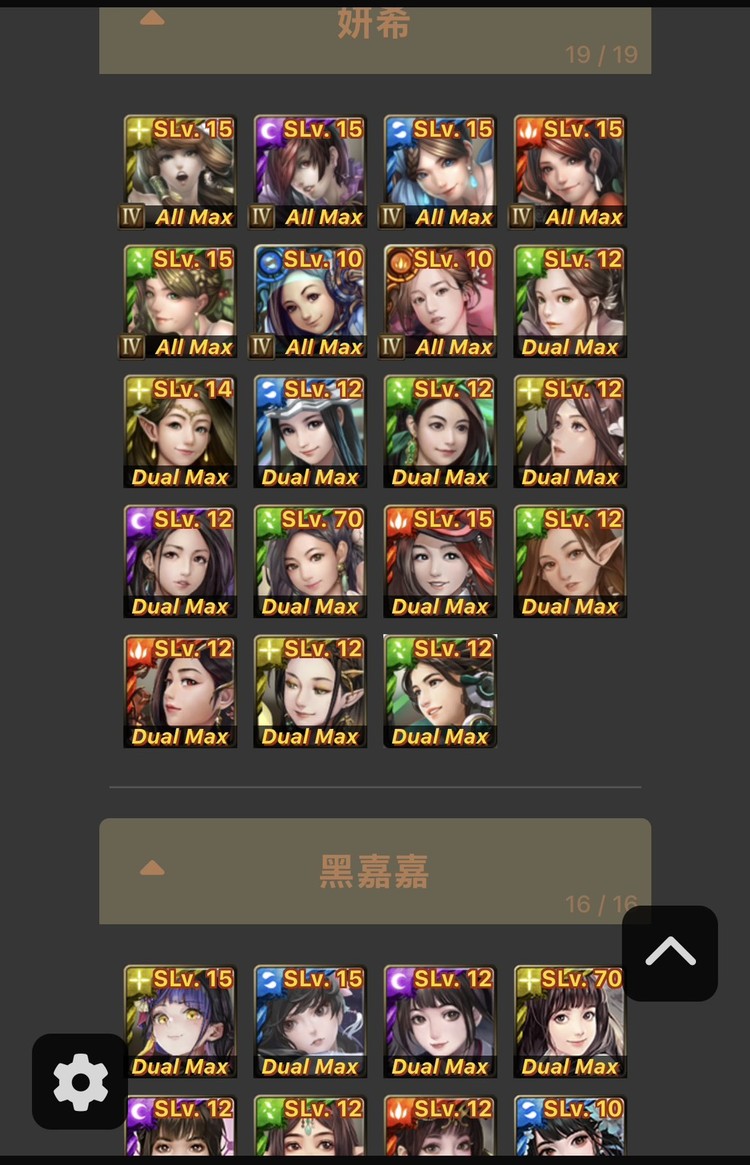Open the SLv. 70 card under 黑嘉嘉
The width and height of the screenshot is (750, 1165).
point(570,1022)
